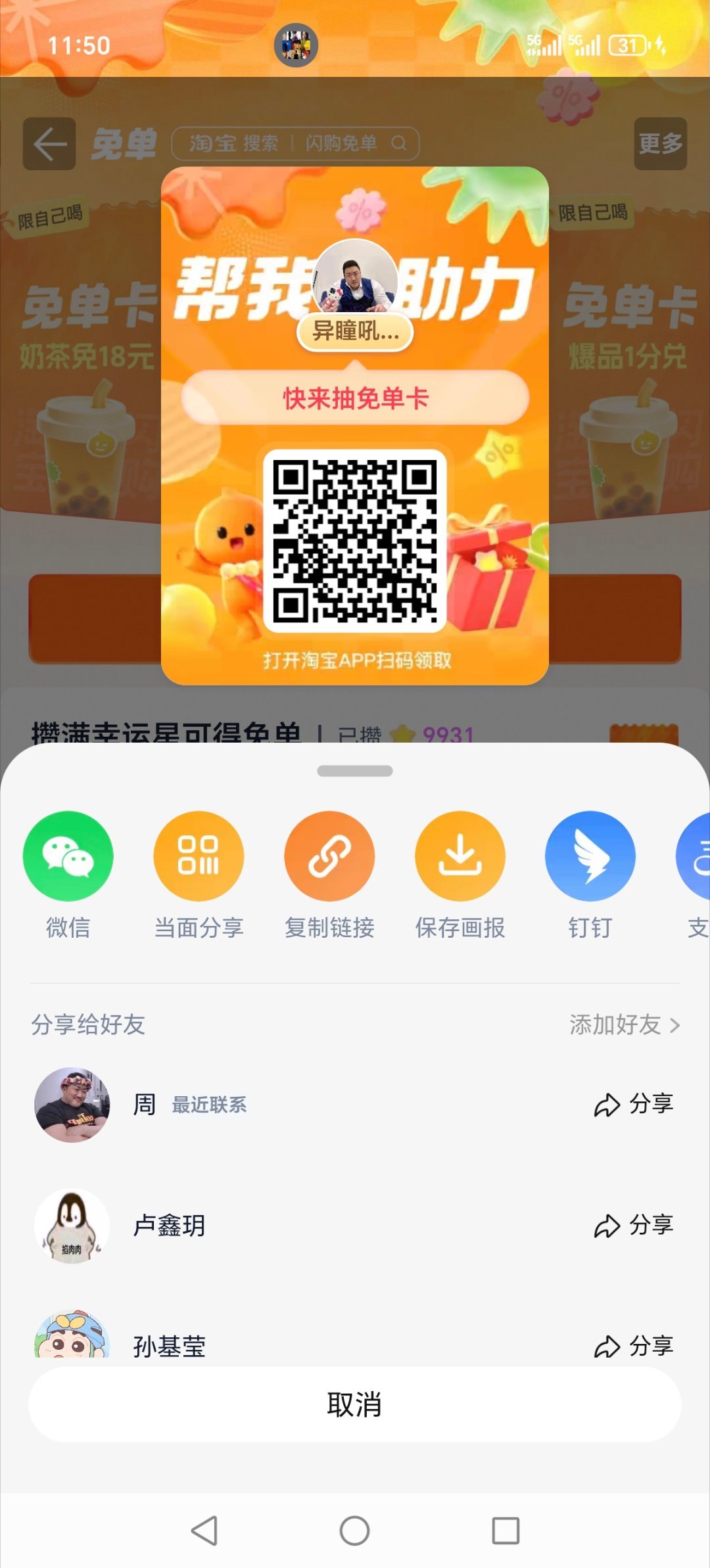Choose 当面分享 face-to-face sharing
This screenshot has width=710, height=1568.
(199, 856)
